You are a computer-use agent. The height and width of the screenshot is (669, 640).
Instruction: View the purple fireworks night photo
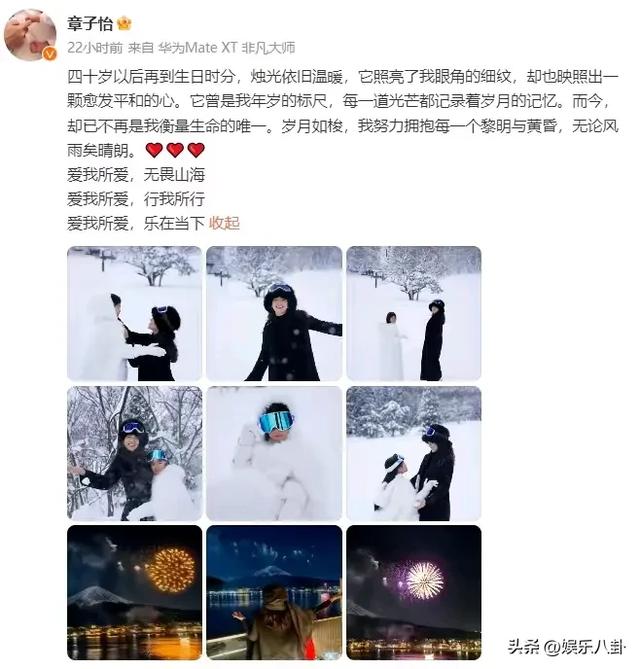413,592
